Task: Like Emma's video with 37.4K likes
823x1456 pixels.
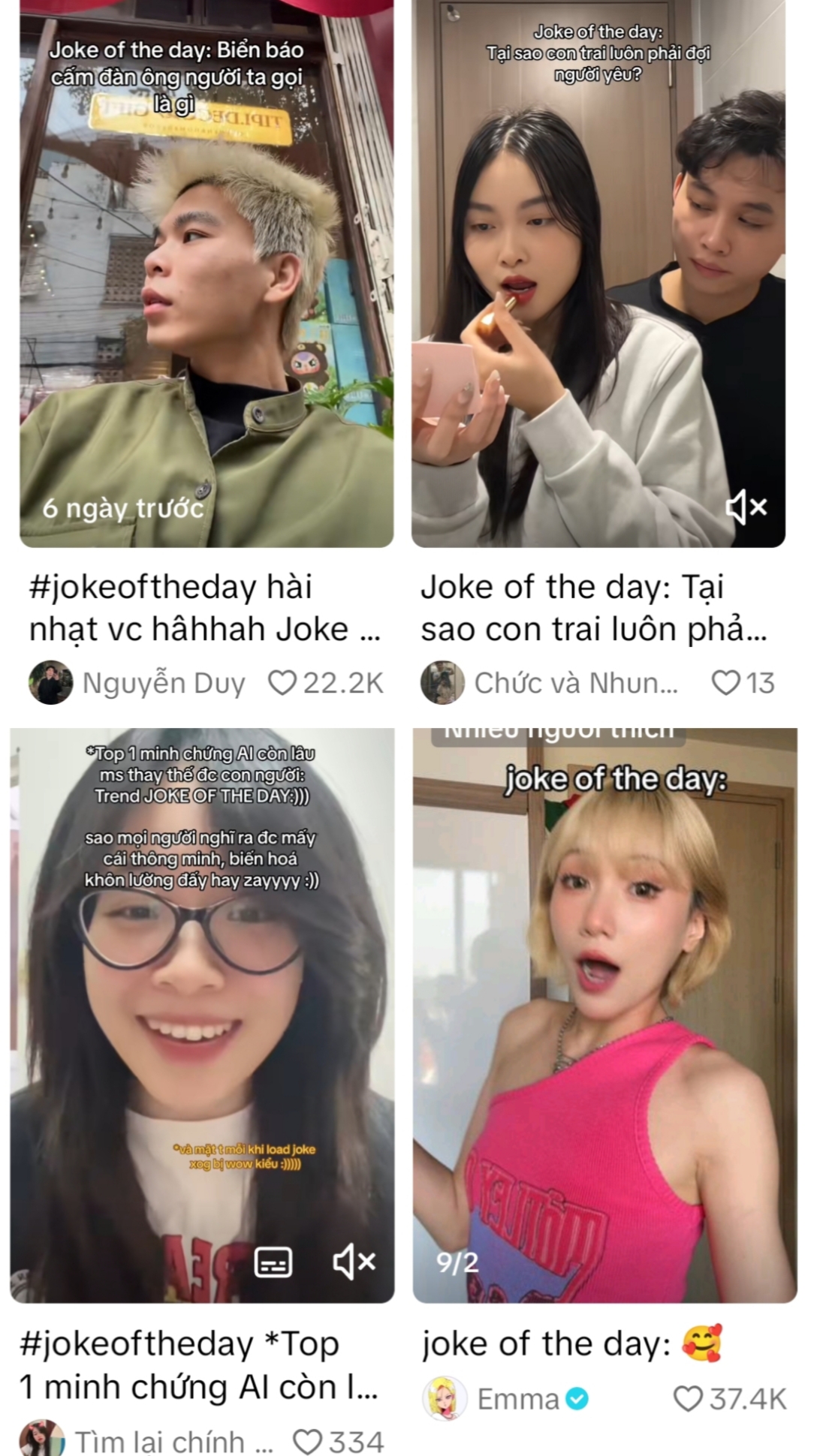Action: [687, 1399]
